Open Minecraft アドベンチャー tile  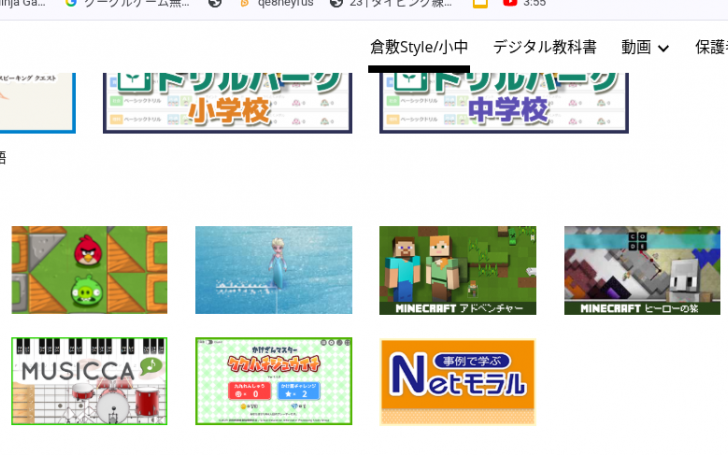457,270
